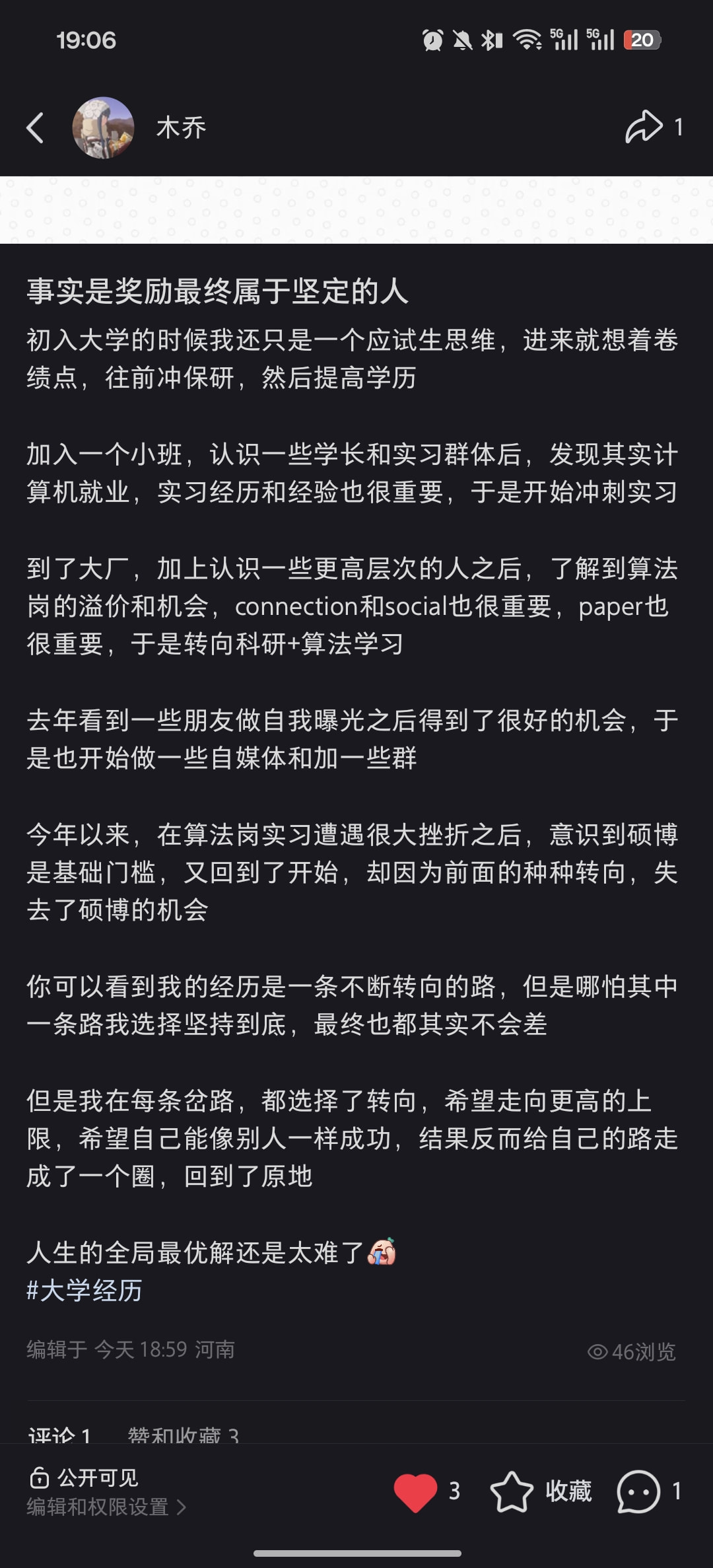This screenshot has width=713, height=1568.
Task: Tap the red heart like icon
Action: (415, 1491)
